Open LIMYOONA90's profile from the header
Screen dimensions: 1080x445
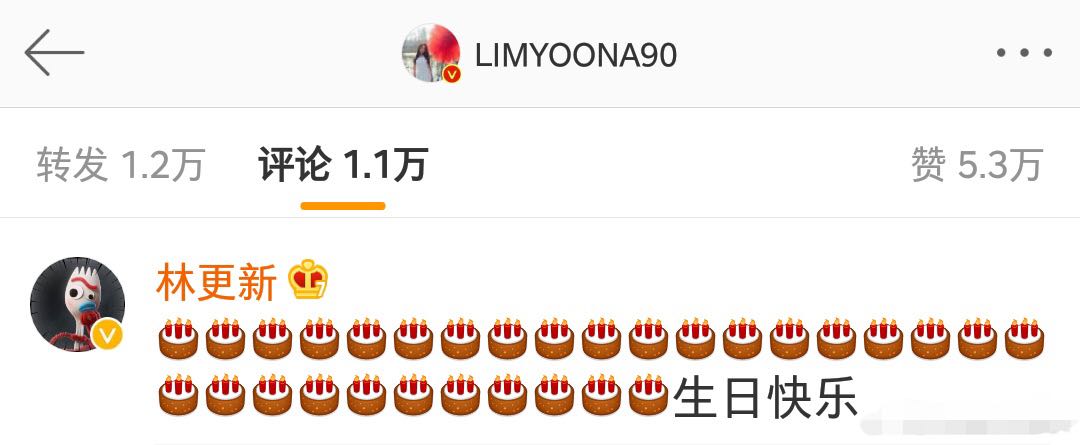[575, 55]
